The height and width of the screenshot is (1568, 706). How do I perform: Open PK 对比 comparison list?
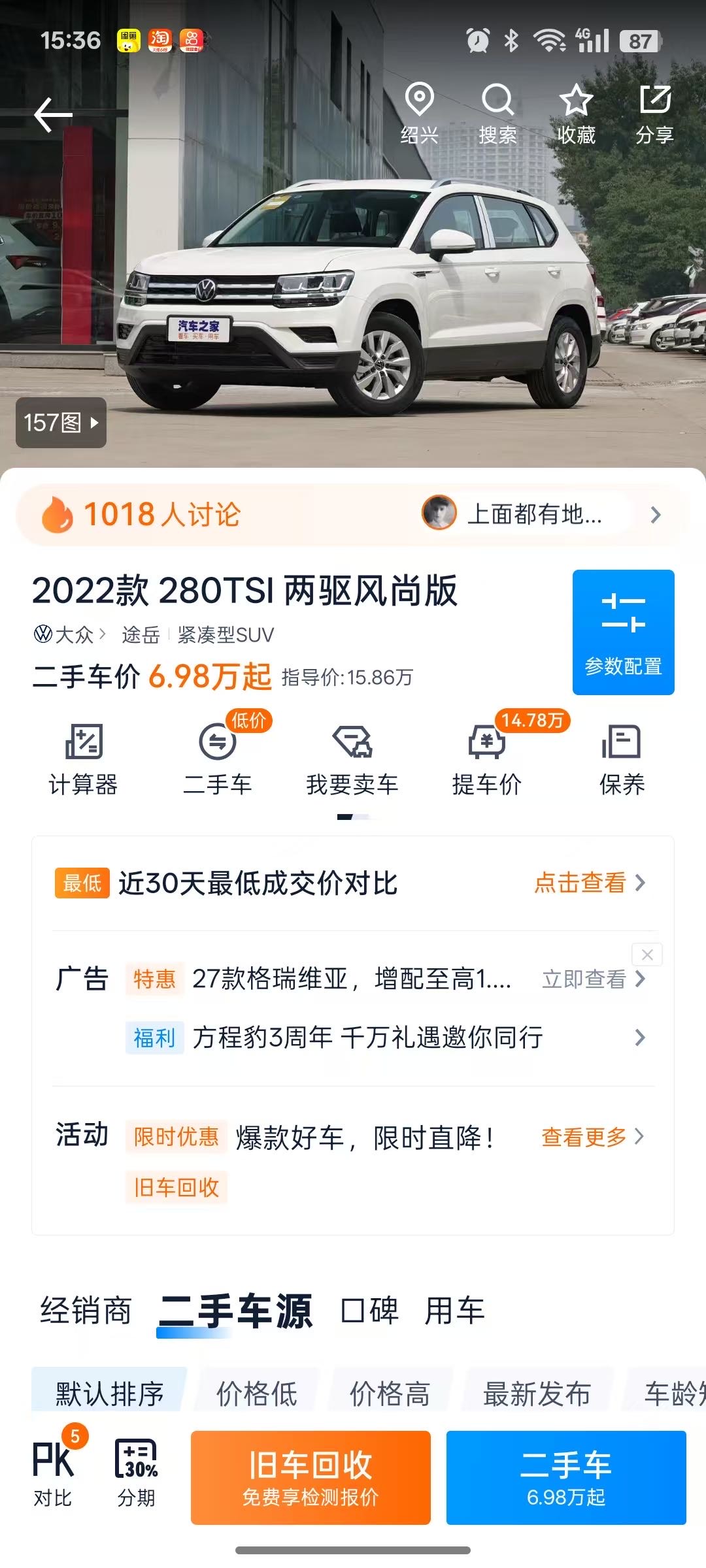pos(53,1475)
